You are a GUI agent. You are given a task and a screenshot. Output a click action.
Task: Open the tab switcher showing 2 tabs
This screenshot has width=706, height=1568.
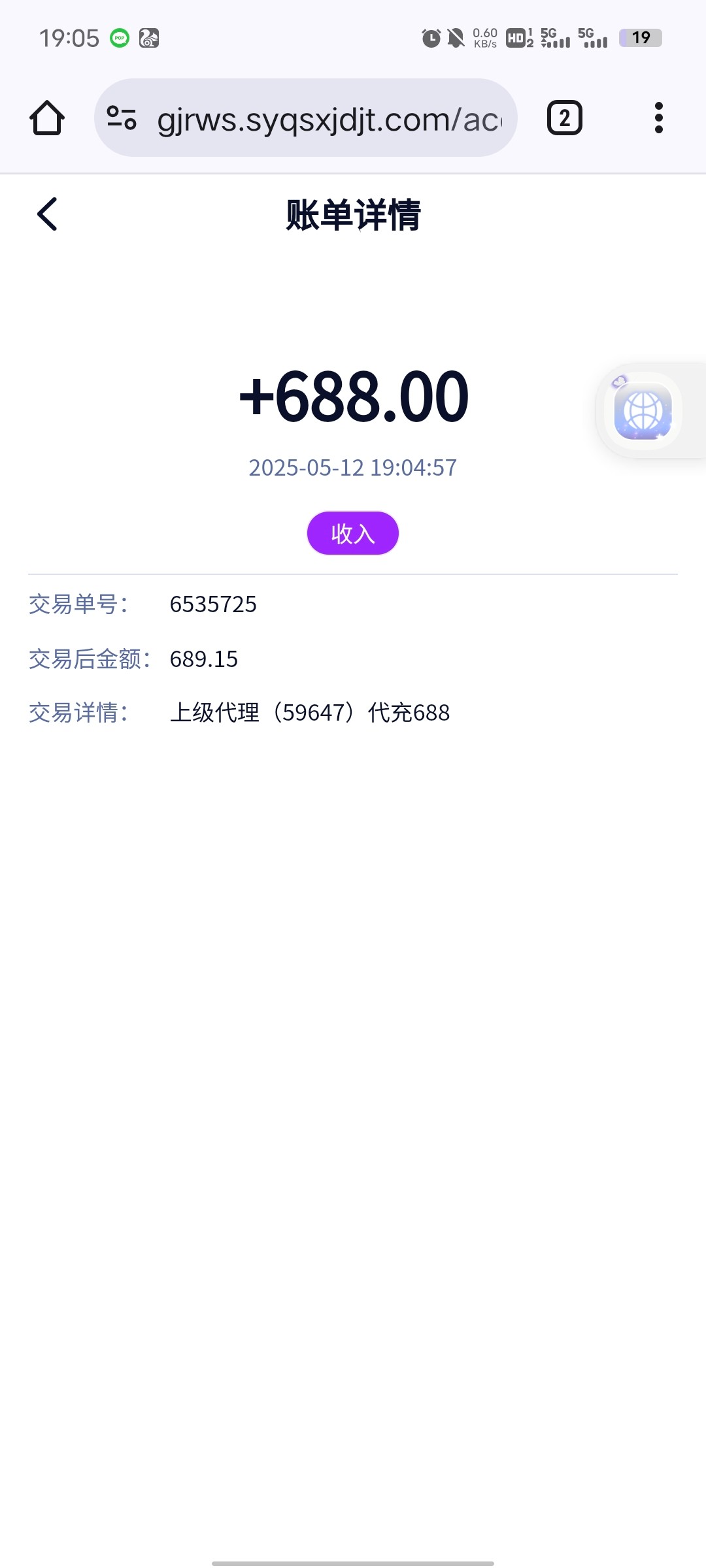tap(564, 118)
